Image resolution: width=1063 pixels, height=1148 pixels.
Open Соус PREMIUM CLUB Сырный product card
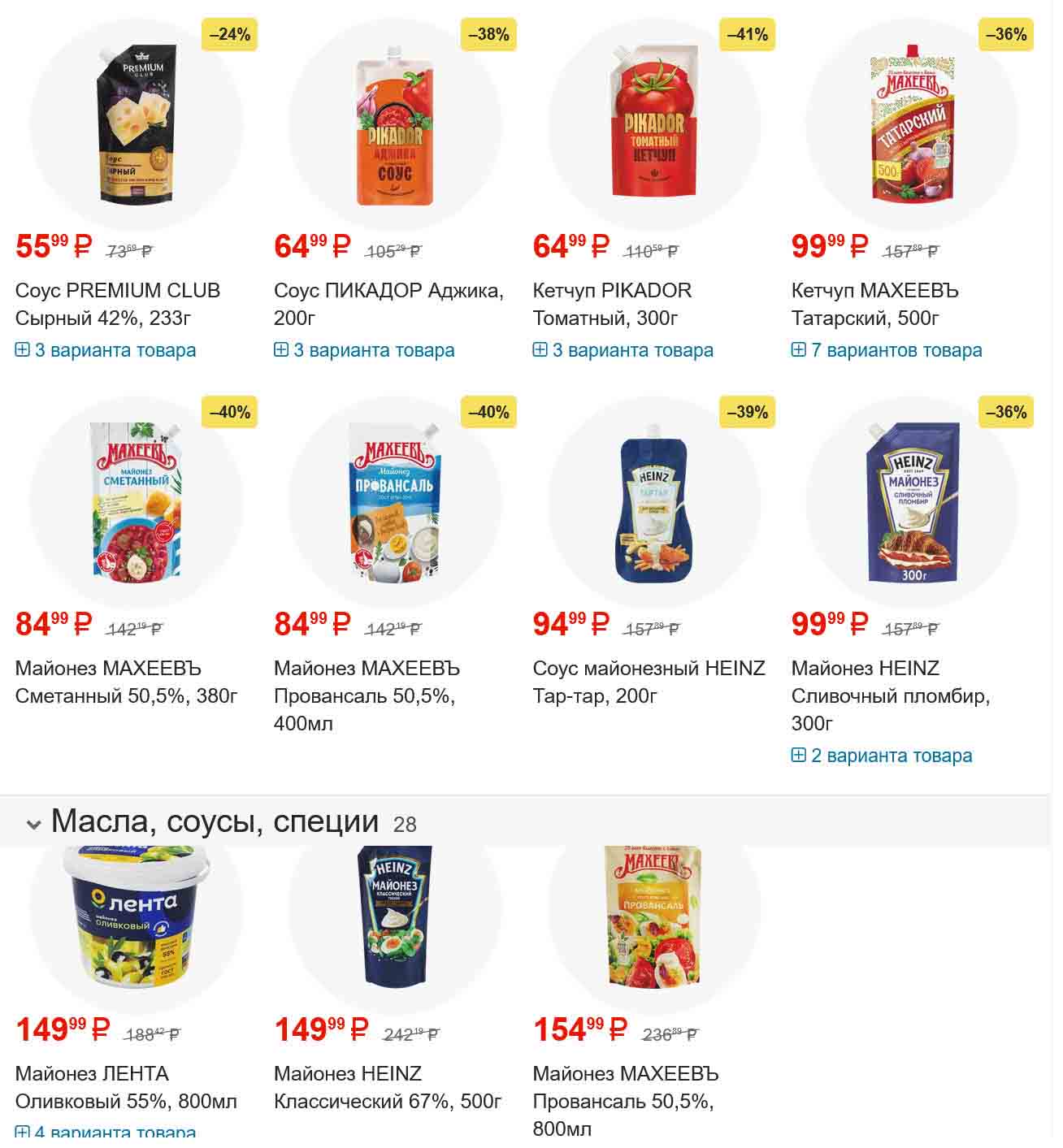(x=118, y=304)
